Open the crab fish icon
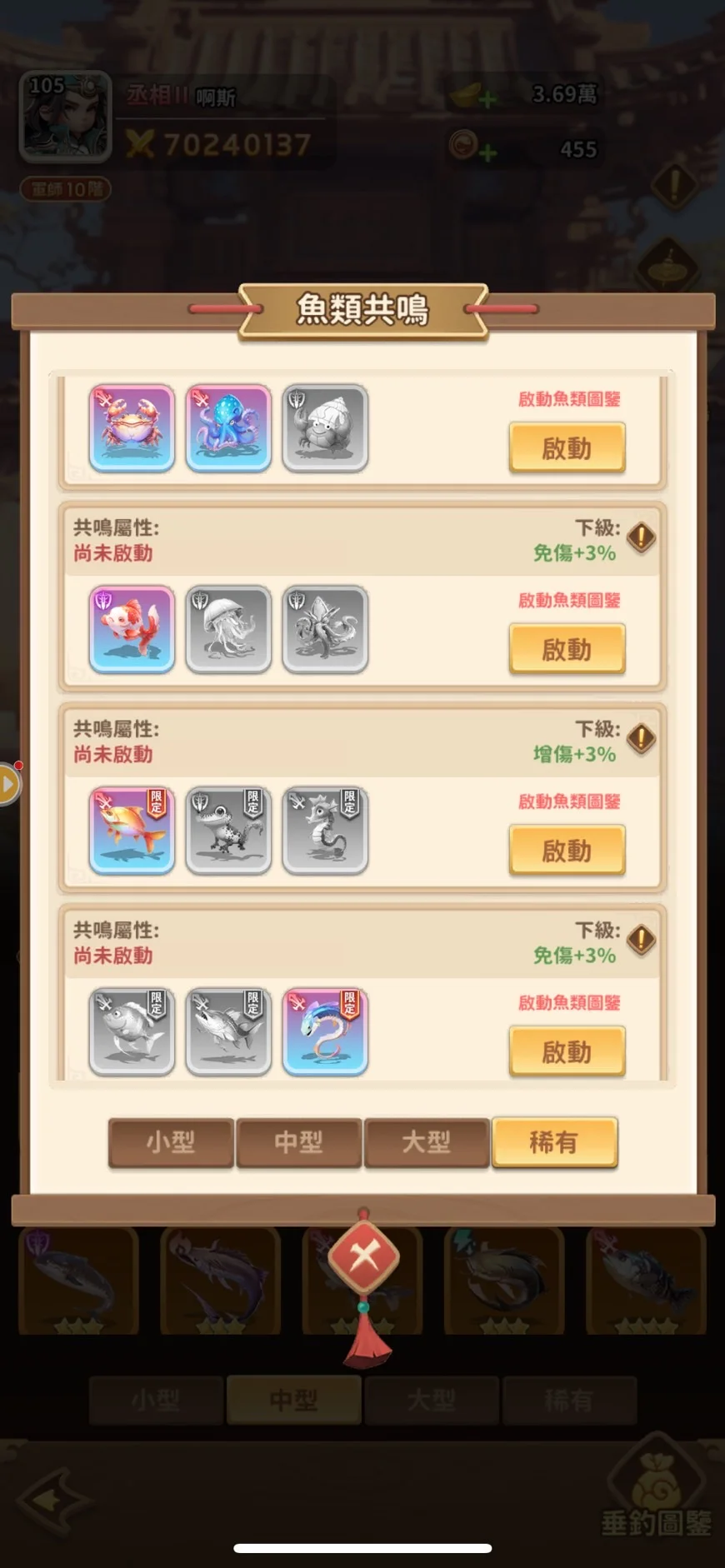Viewport: 725px width, 1568px height. [132, 427]
